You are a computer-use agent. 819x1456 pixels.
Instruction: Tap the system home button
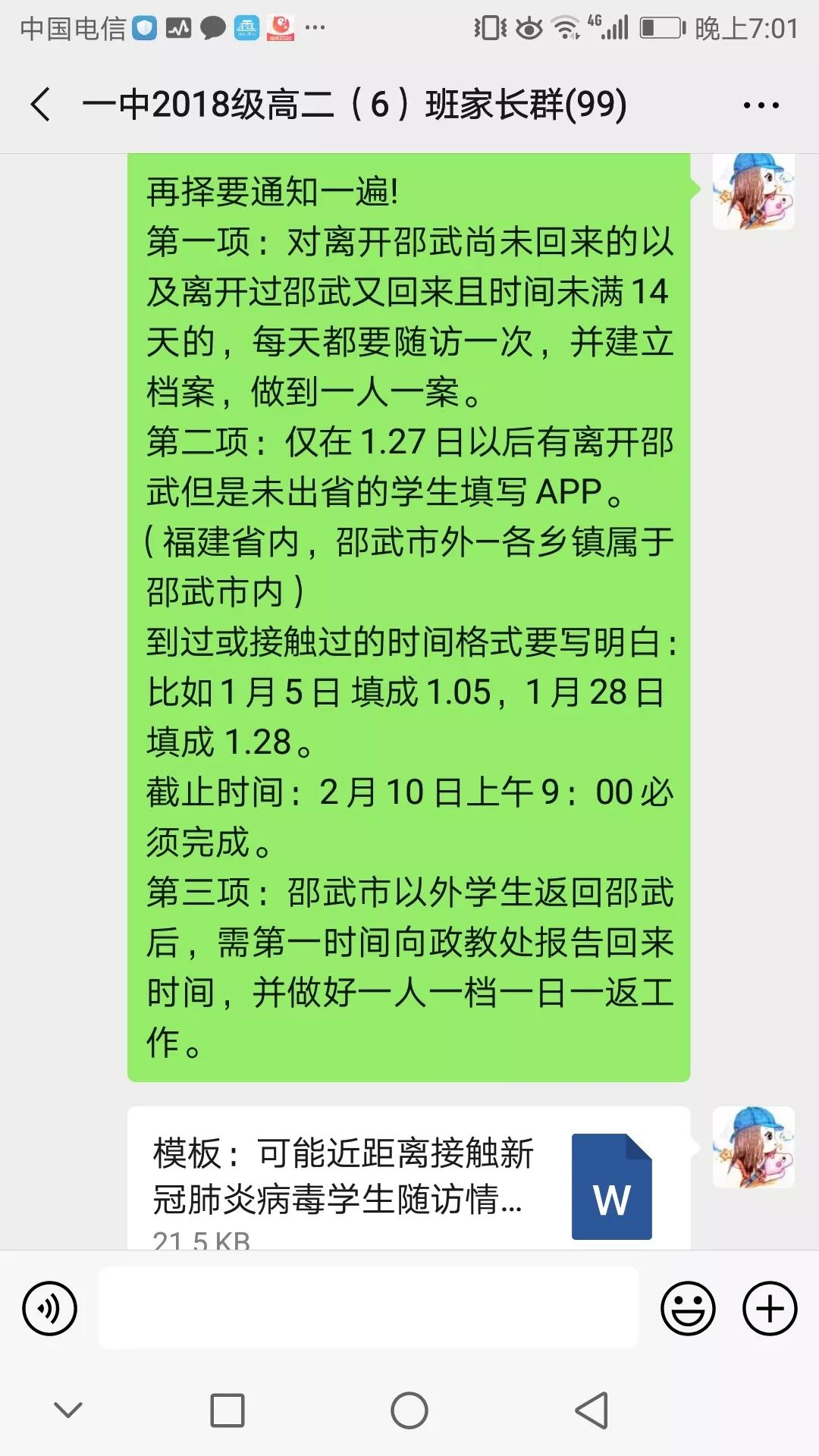[x=409, y=1410]
